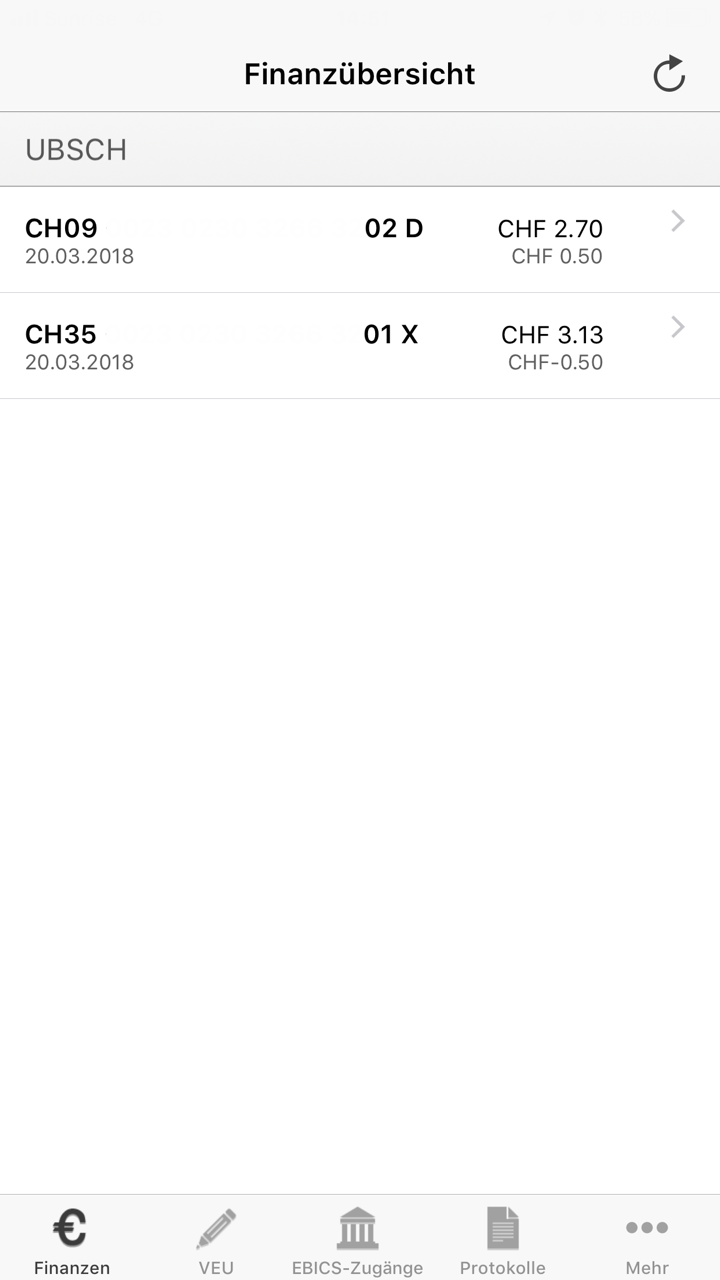
Task: Switch to the VEU tab
Action: point(216,1240)
